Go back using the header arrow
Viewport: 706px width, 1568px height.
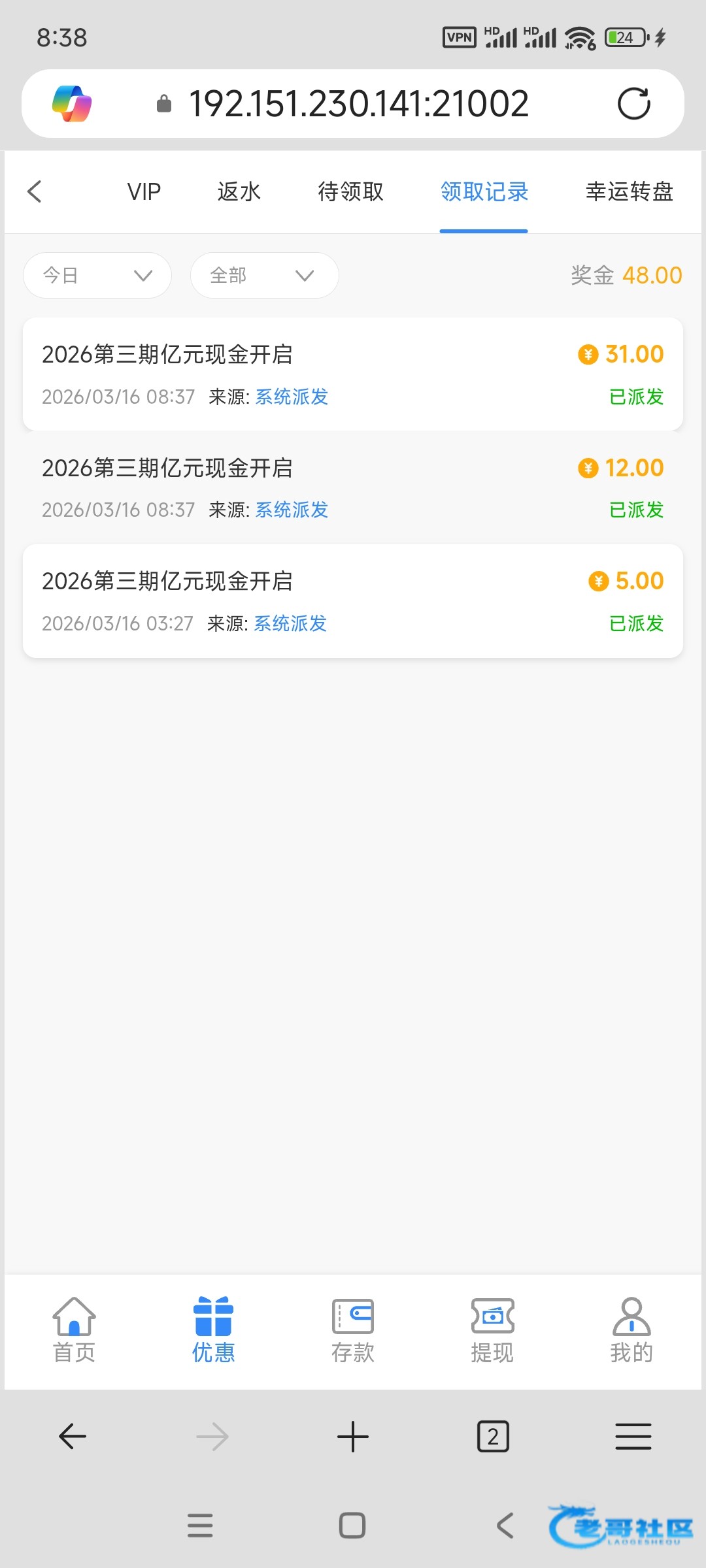(35, 191)
